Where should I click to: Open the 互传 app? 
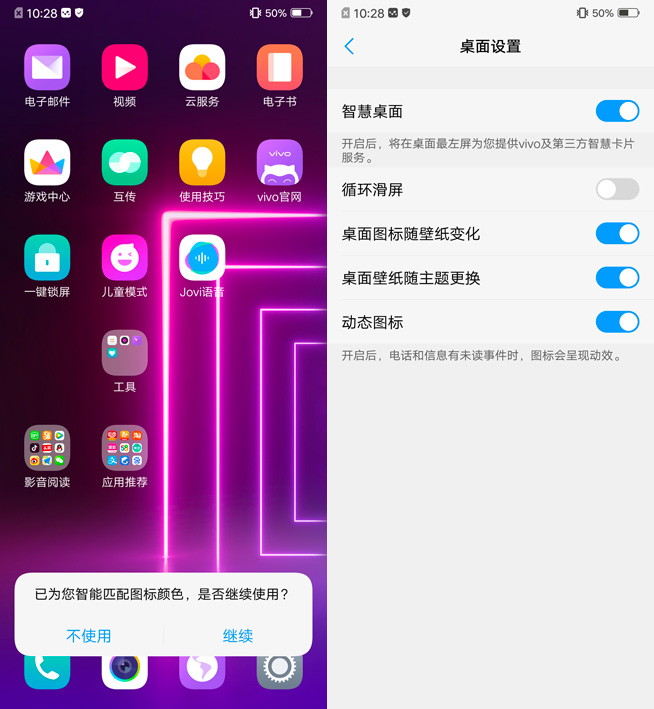pos(124,162)
